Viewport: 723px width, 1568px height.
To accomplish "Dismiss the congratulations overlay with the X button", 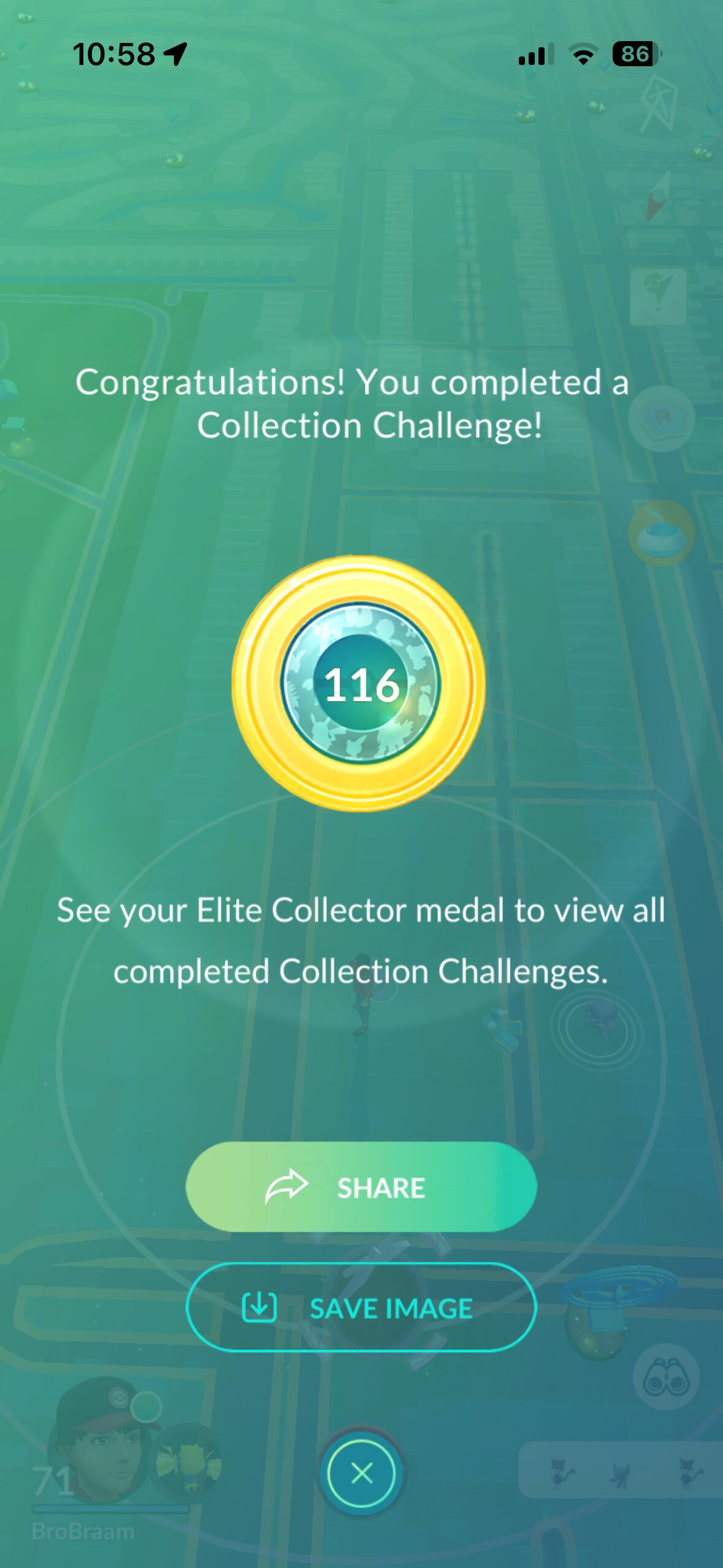I will [x=361, y=1472].
